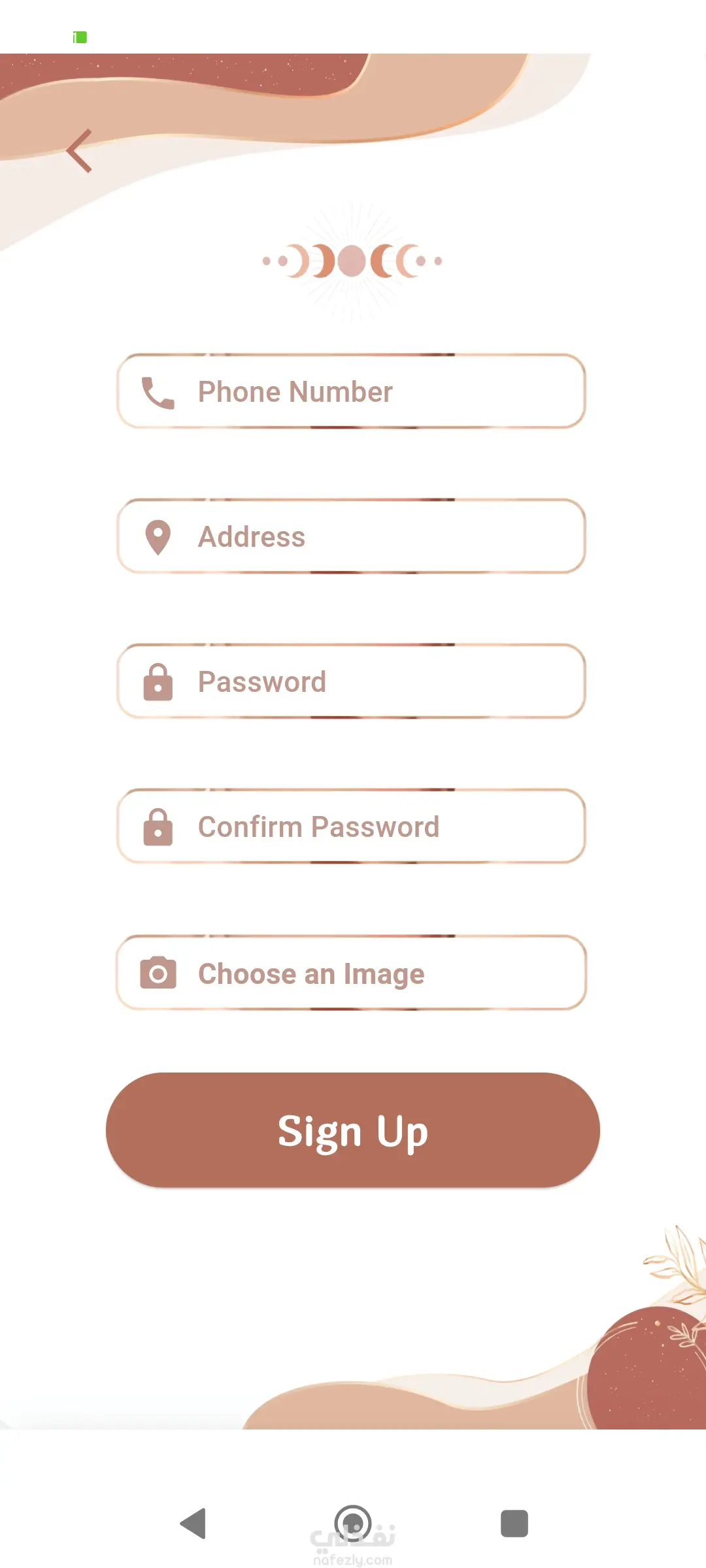Go back using the top-left arrow
706x1568 pixels.
80,151
